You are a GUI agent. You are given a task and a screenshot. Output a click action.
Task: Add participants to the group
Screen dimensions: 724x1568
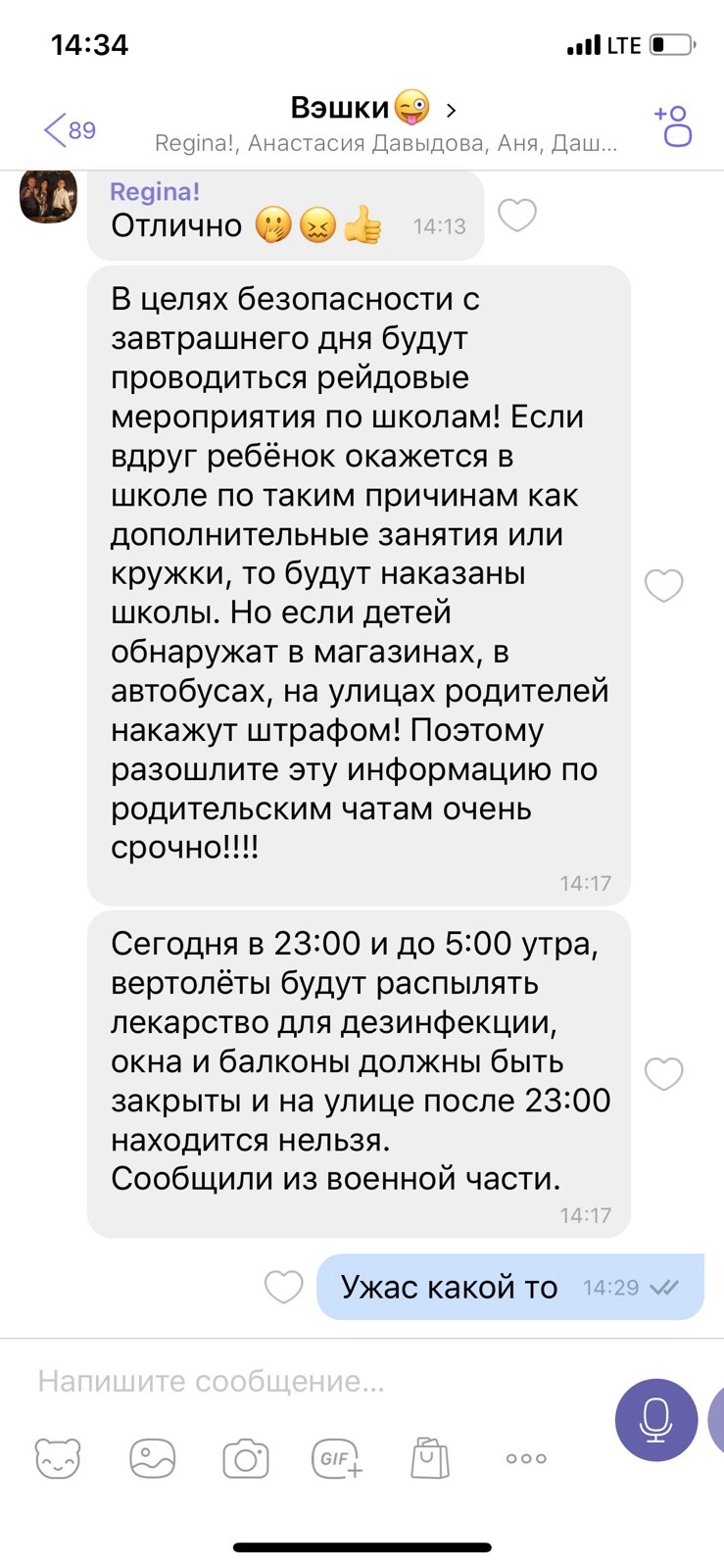tap(673, 126)
